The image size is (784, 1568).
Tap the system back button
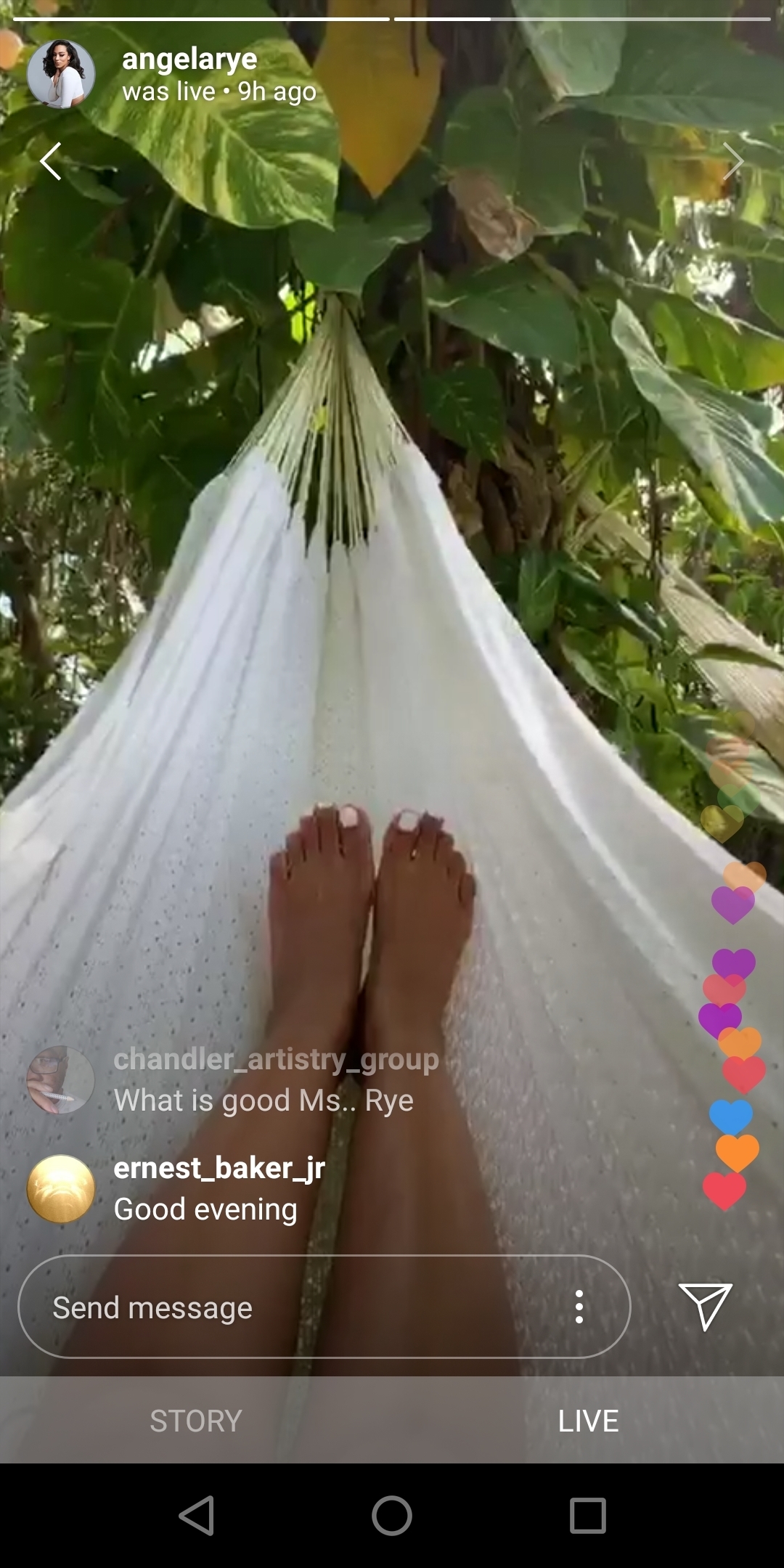pyautogui.click(x=196, y=1516)
